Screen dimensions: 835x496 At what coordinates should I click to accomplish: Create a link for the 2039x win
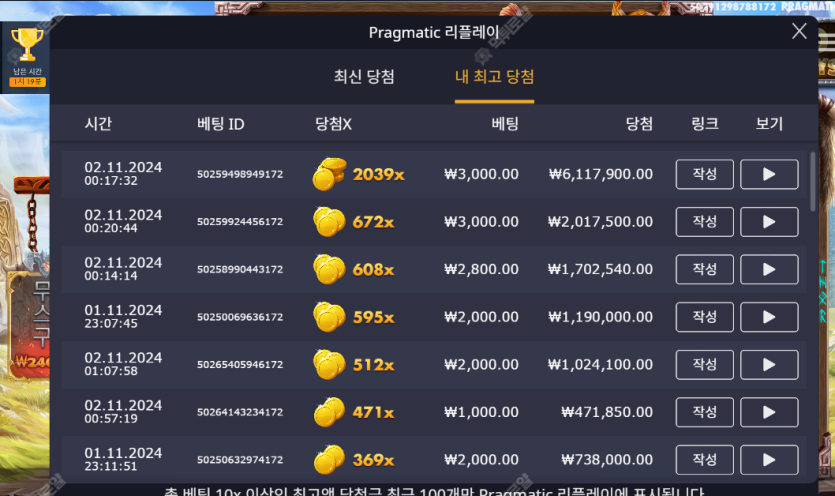[x=705, y=174]
